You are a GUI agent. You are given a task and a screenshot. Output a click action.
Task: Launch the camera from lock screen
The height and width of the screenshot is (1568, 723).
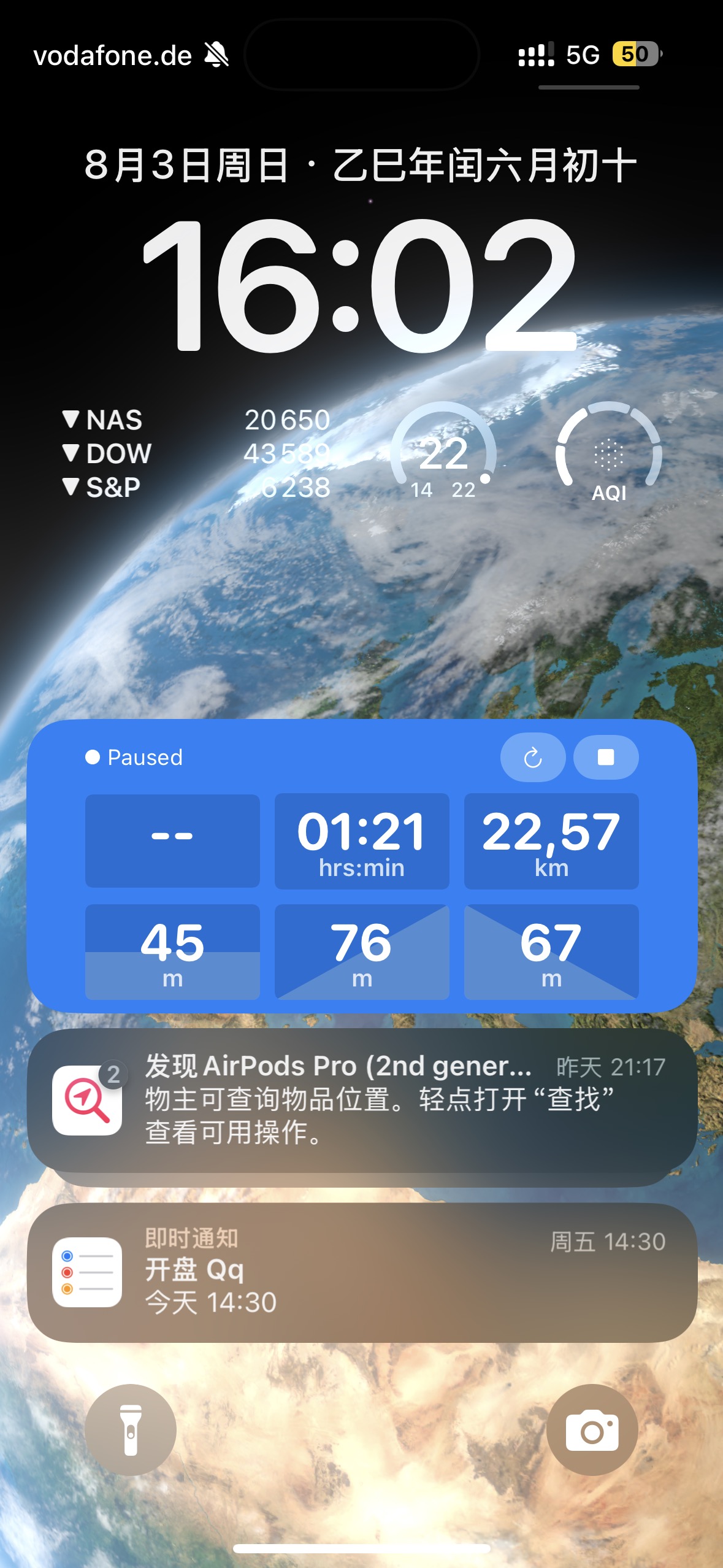(x=592, y=1429)
